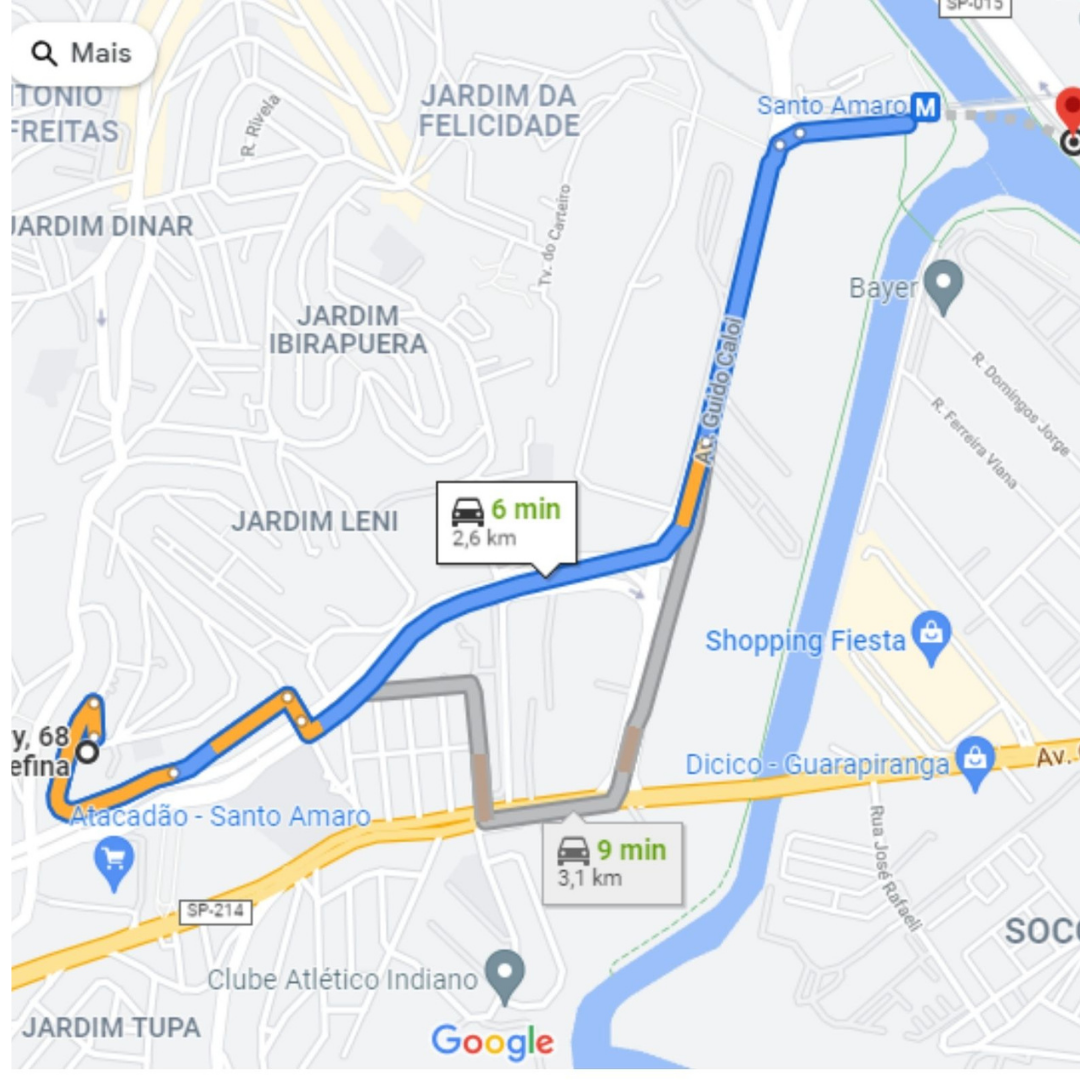Screen dimensions: 1080x1080
Task: Tap the Mais search button
Action: [x=82, y=54]
